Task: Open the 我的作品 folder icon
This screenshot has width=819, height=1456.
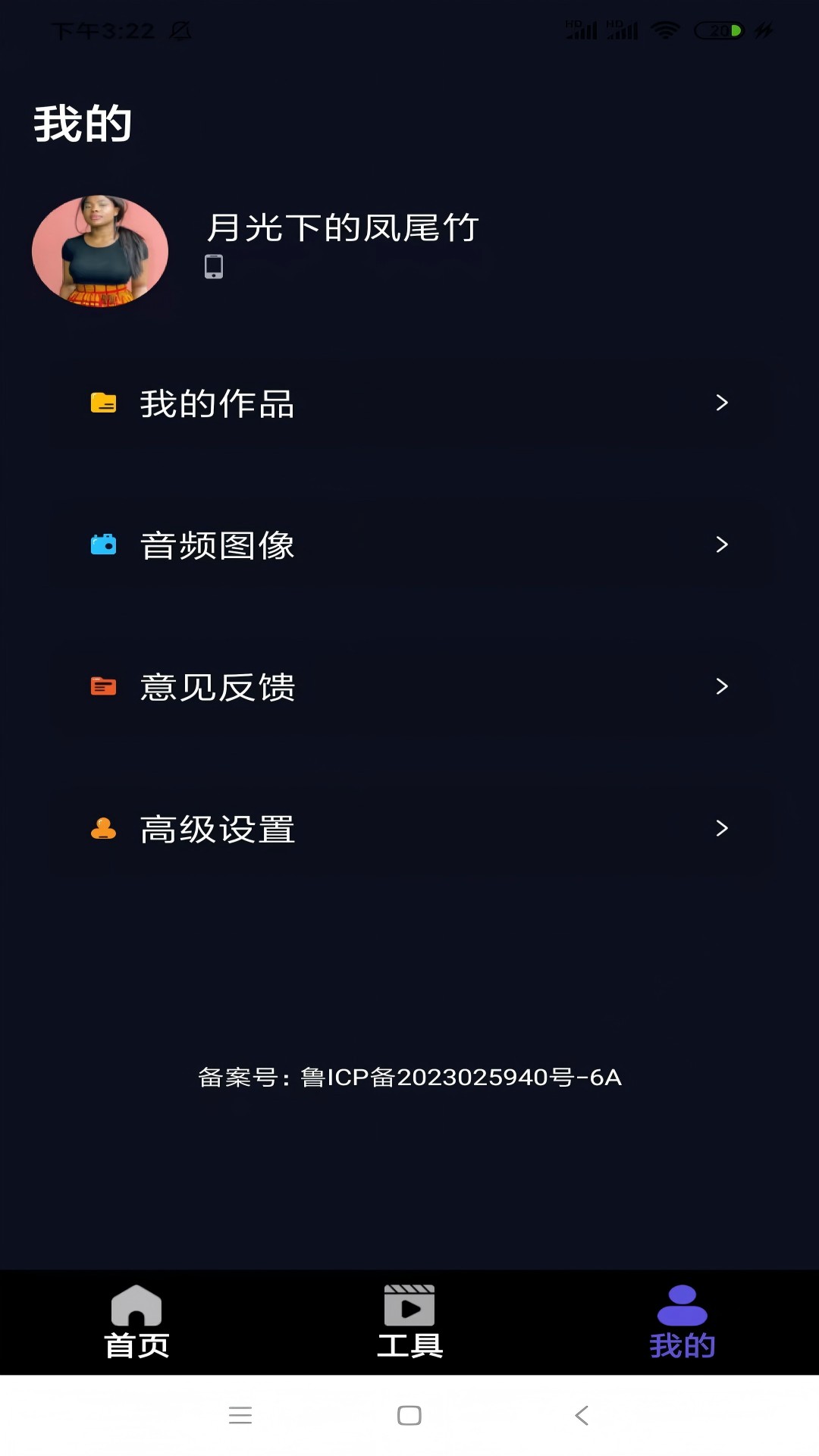Action: tap(104, 404)
